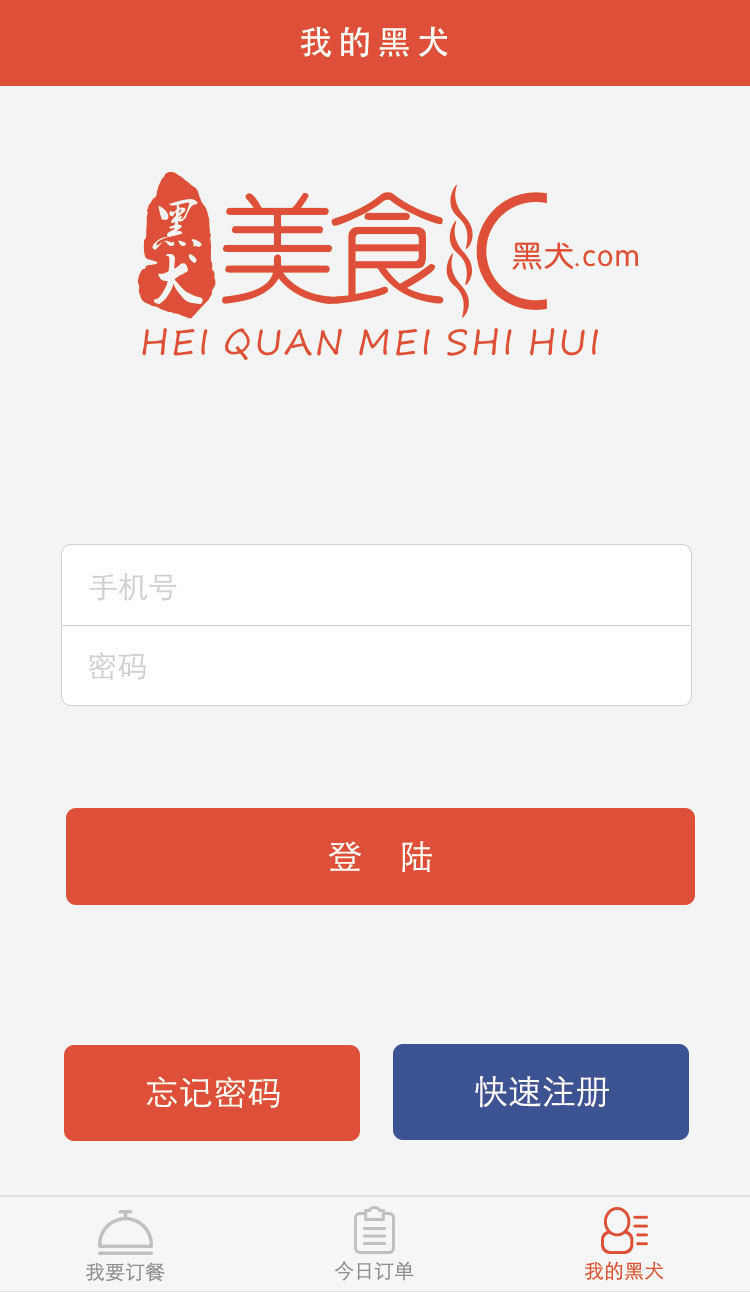Switch to the 我要订餐 tab
The image size is (750, 1292).
pyautogui.click(x=125, y=1246)
